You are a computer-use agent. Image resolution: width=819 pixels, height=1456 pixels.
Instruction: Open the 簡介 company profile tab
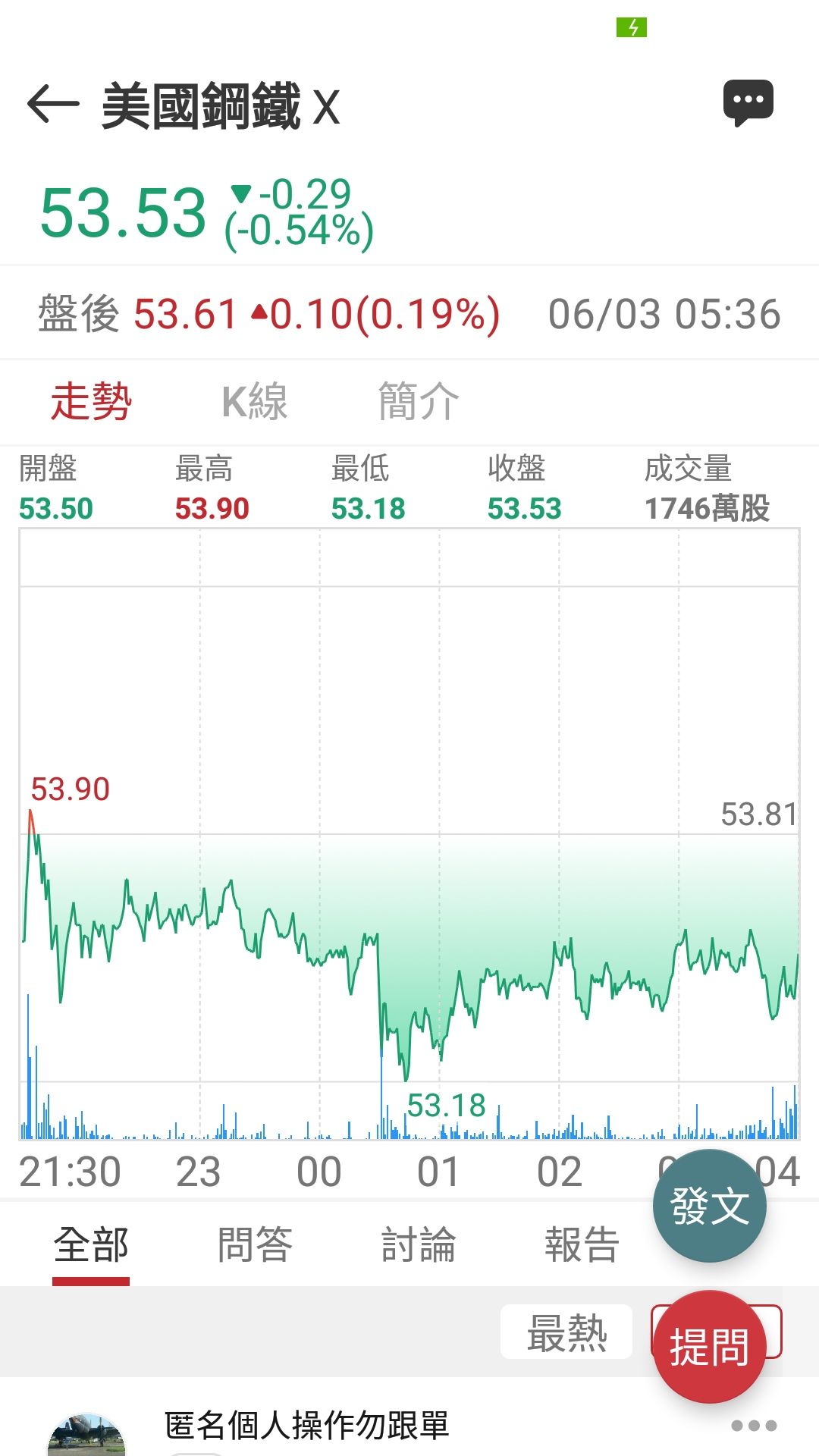click(419, 401)
